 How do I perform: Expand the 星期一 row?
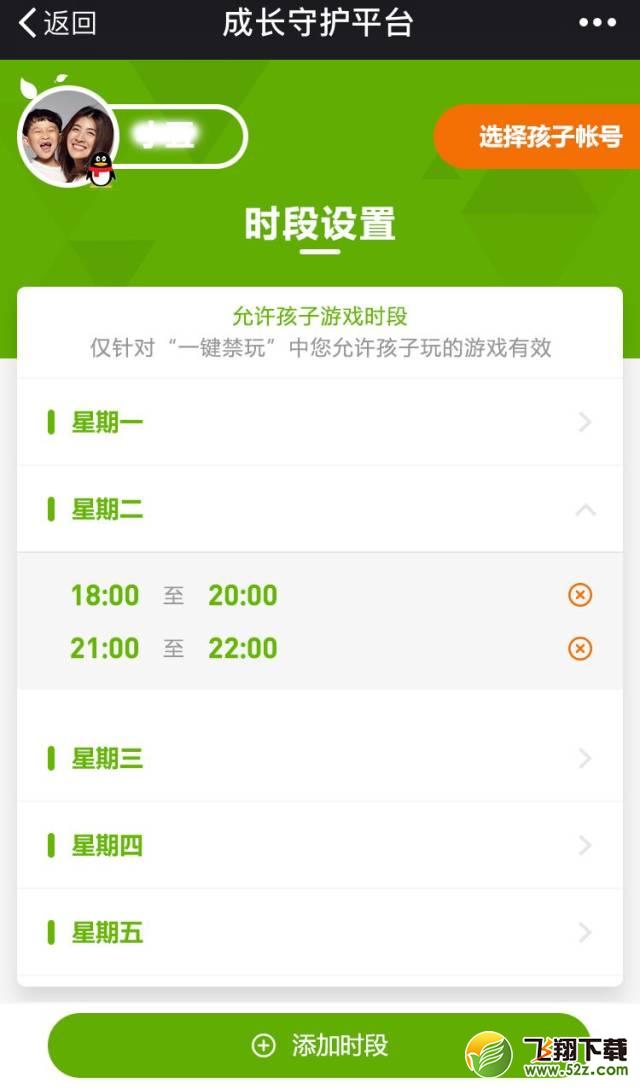point(320,422)
